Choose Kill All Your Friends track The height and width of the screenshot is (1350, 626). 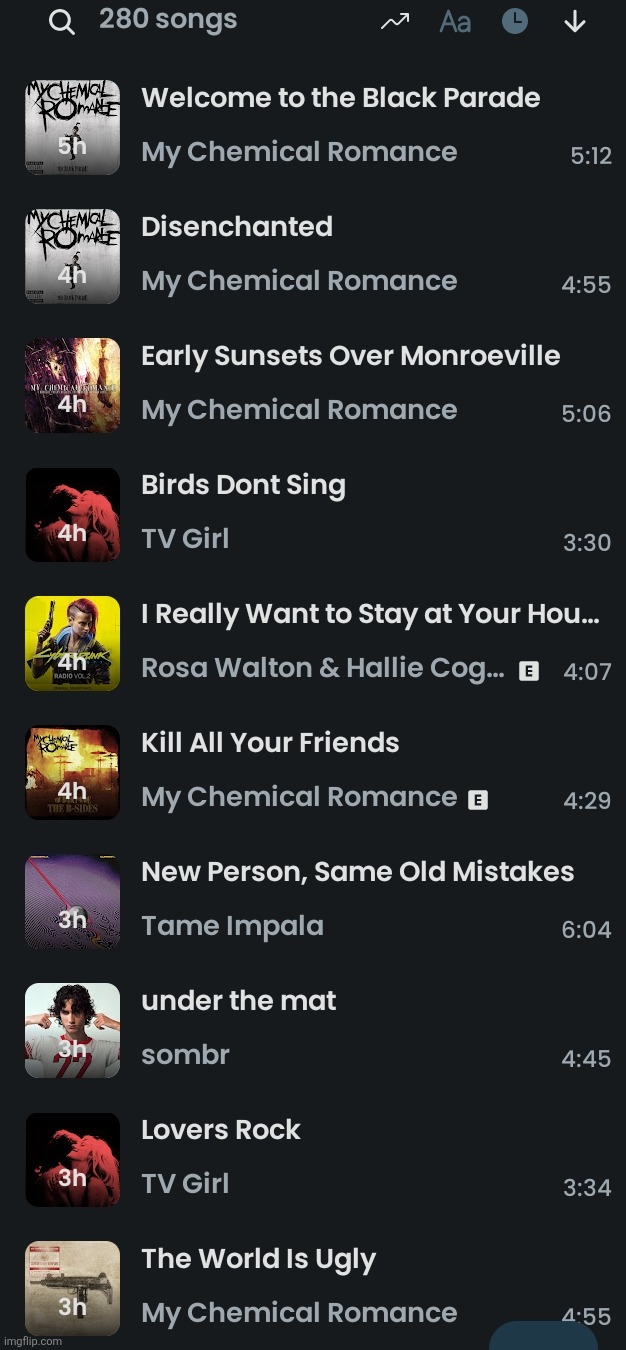coord(270,743)
